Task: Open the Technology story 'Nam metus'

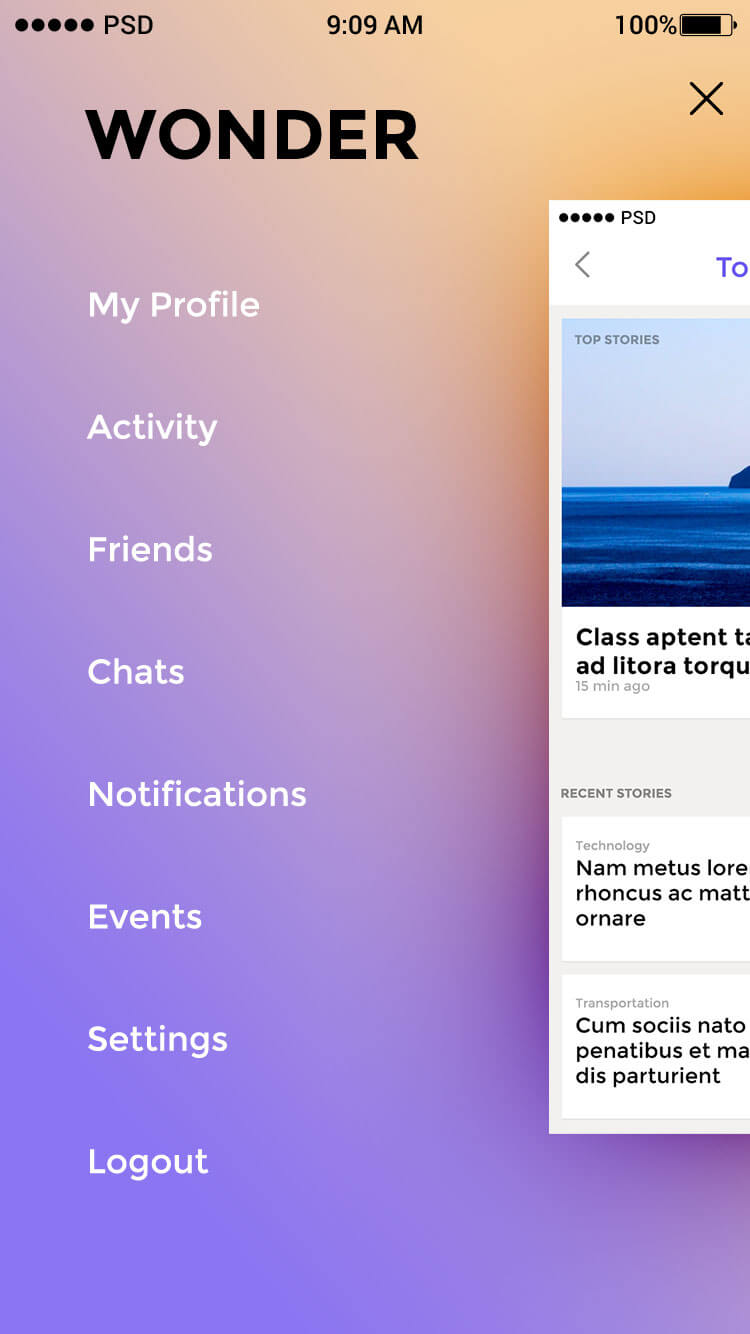Action: click(656, 889)
